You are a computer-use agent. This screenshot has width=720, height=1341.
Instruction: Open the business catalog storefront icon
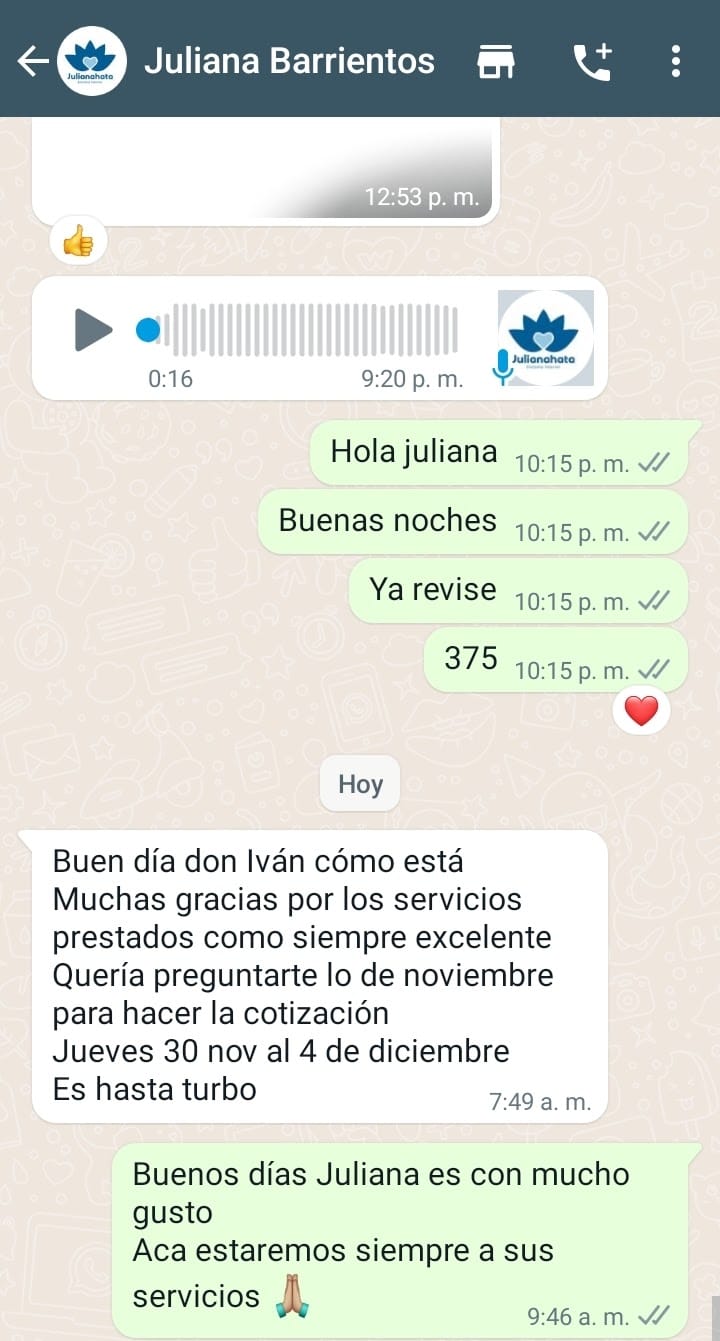(497, 60)
